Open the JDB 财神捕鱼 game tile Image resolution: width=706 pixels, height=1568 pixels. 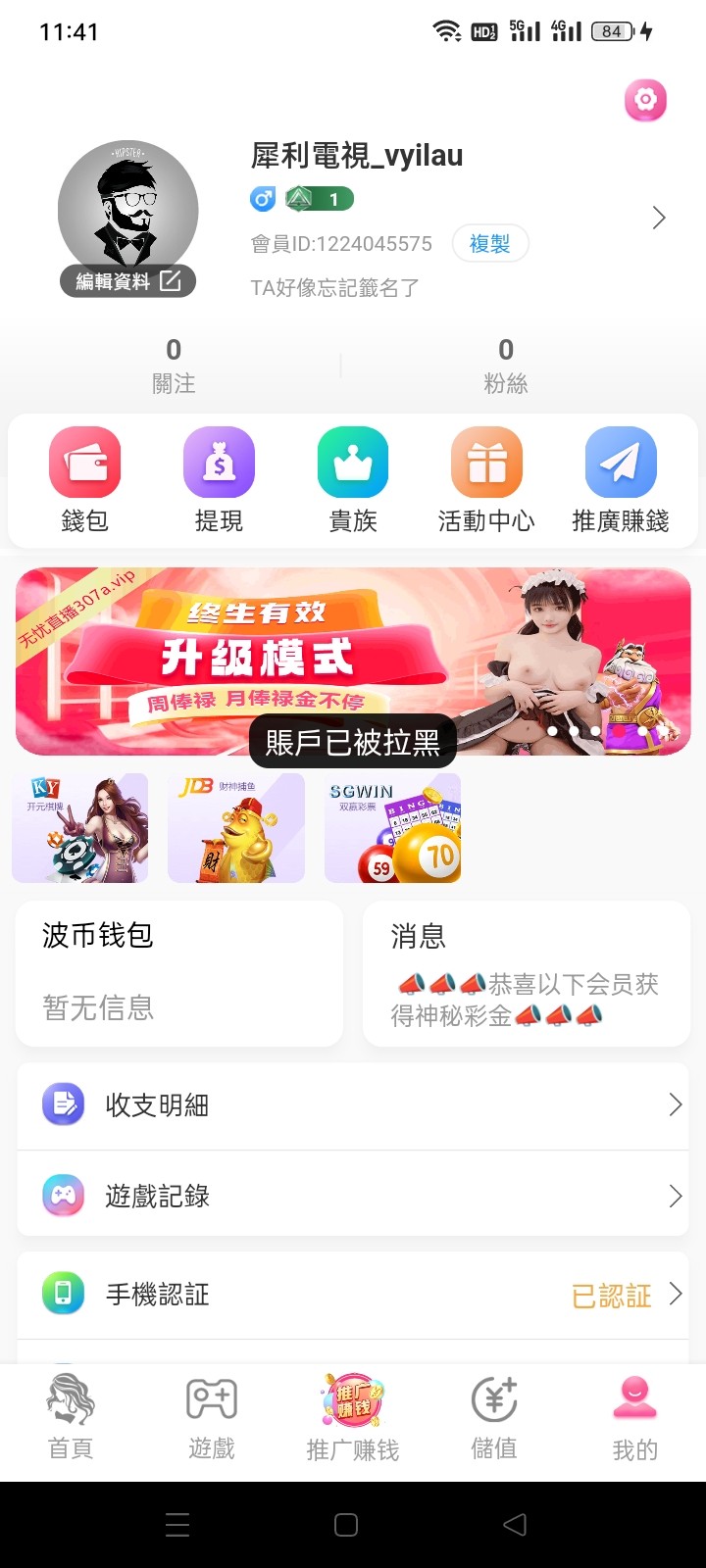[x=236, y=828]
